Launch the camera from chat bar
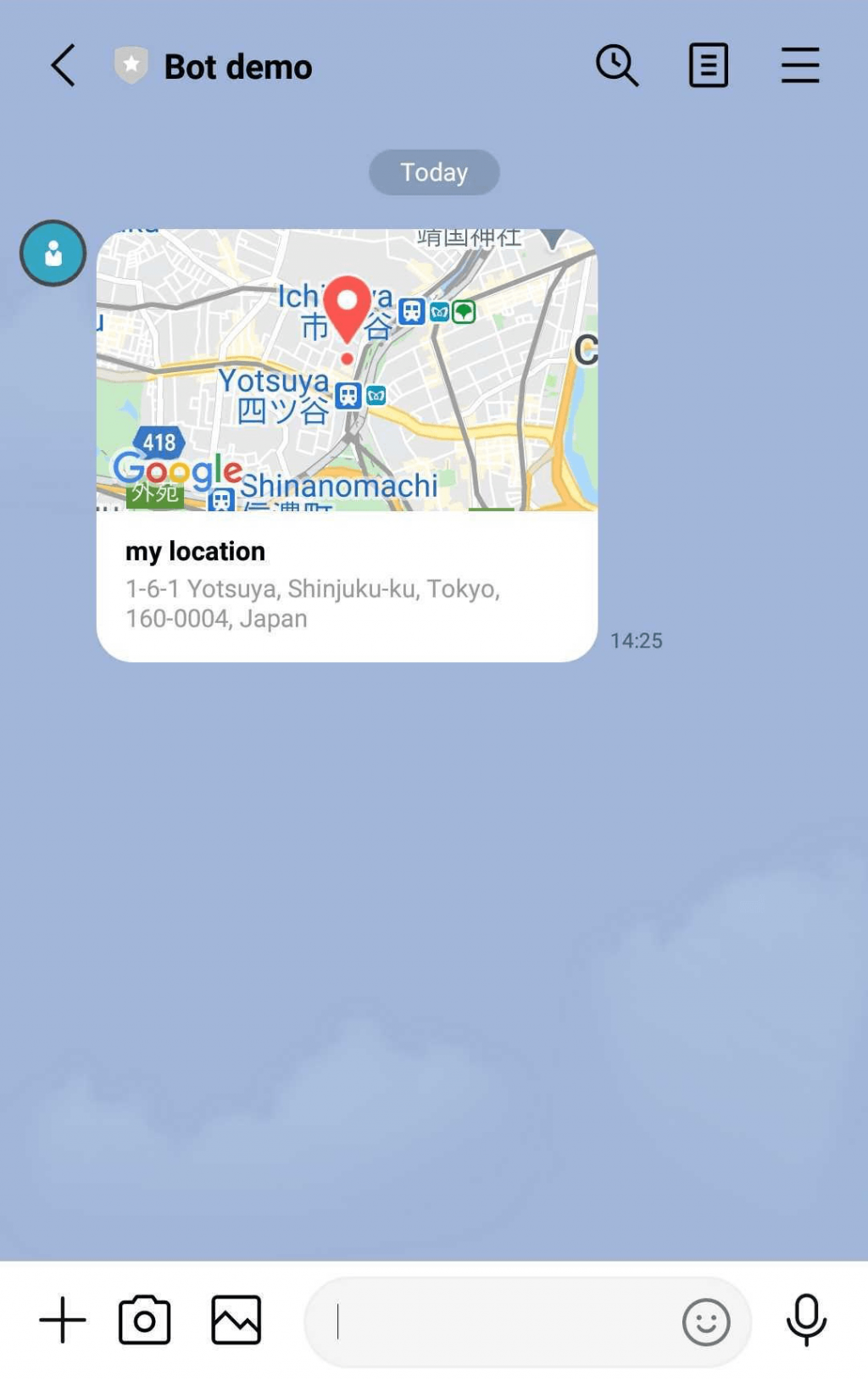Viewport: 868px width, 1381px height. 145,1320
